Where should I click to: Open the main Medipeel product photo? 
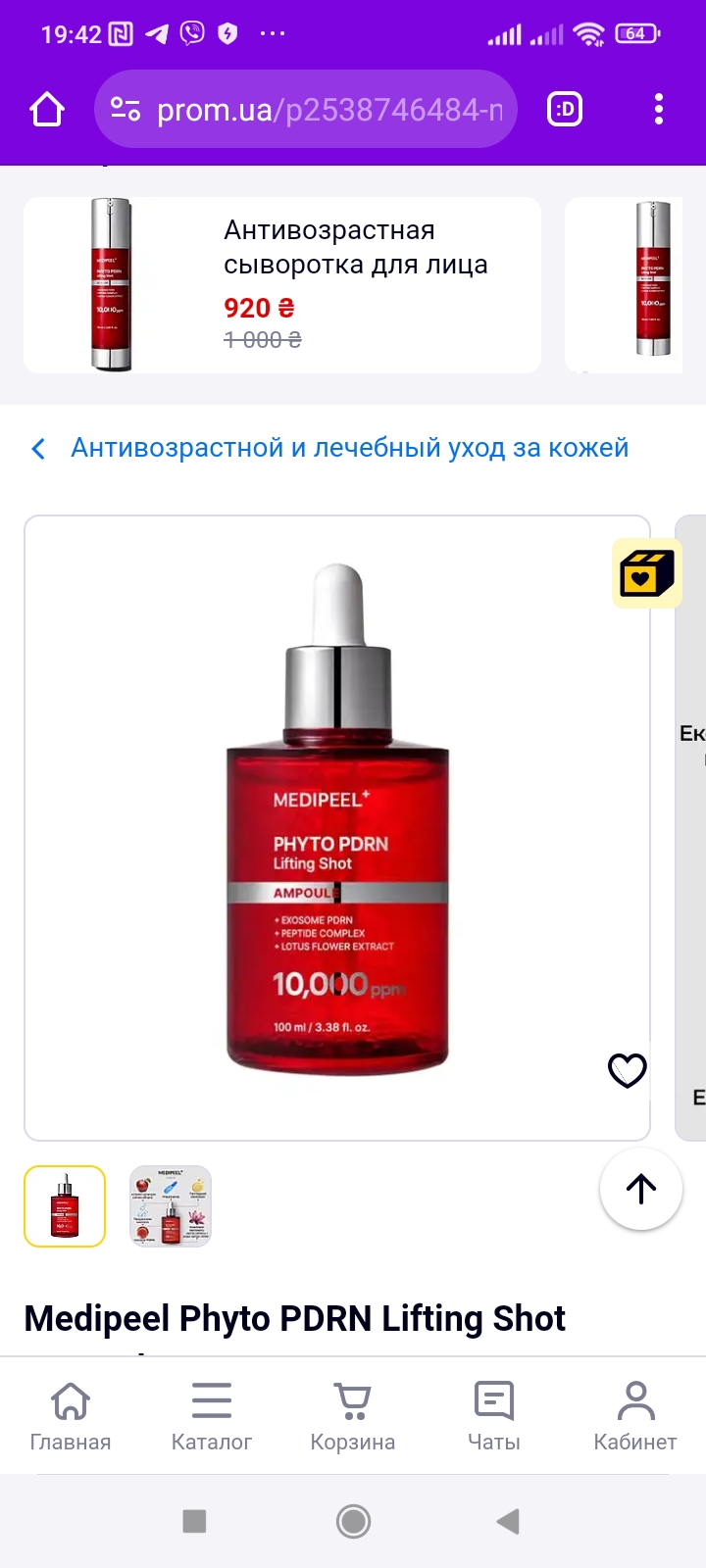[337, 828]
